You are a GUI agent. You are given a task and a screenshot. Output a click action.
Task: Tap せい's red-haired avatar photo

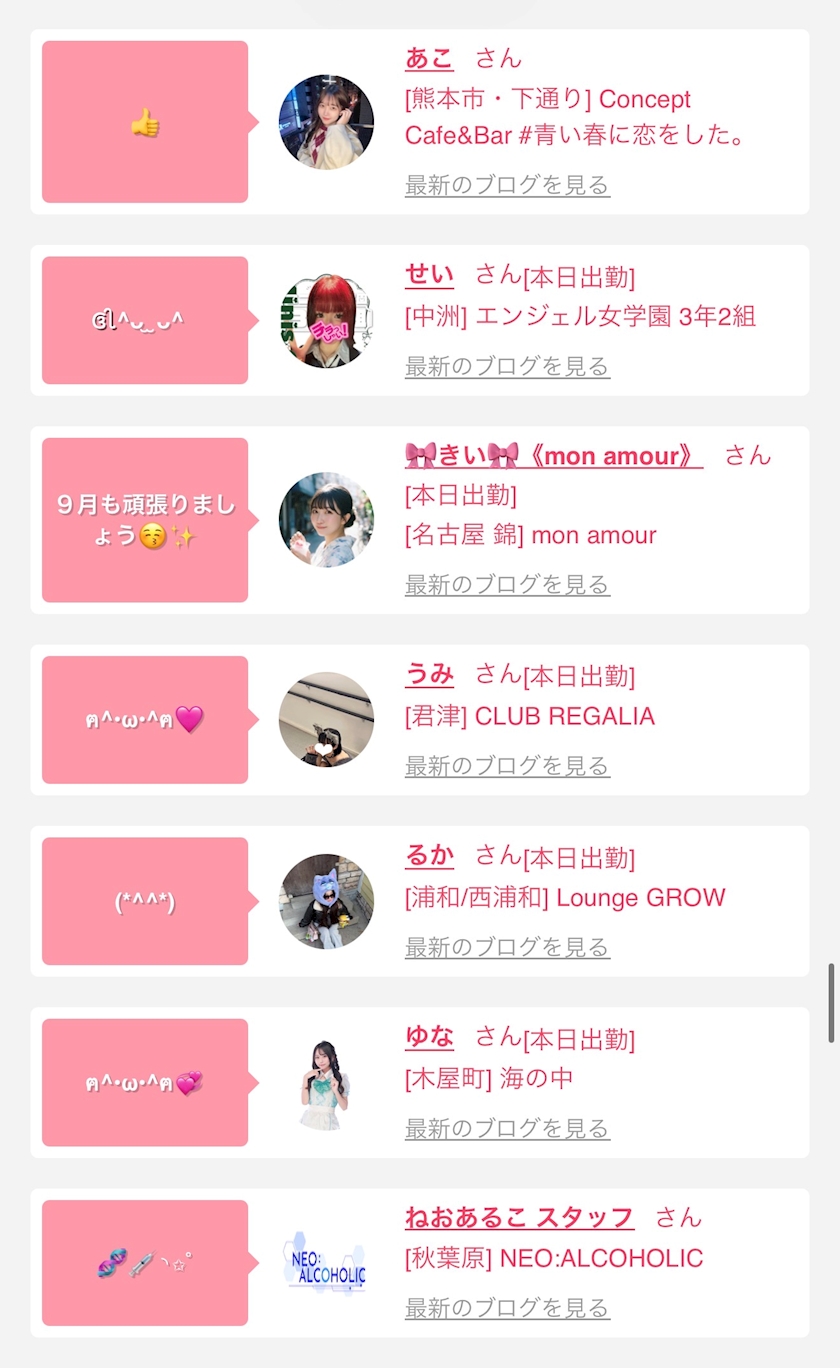pyautogui.click(x=326, y=320)
